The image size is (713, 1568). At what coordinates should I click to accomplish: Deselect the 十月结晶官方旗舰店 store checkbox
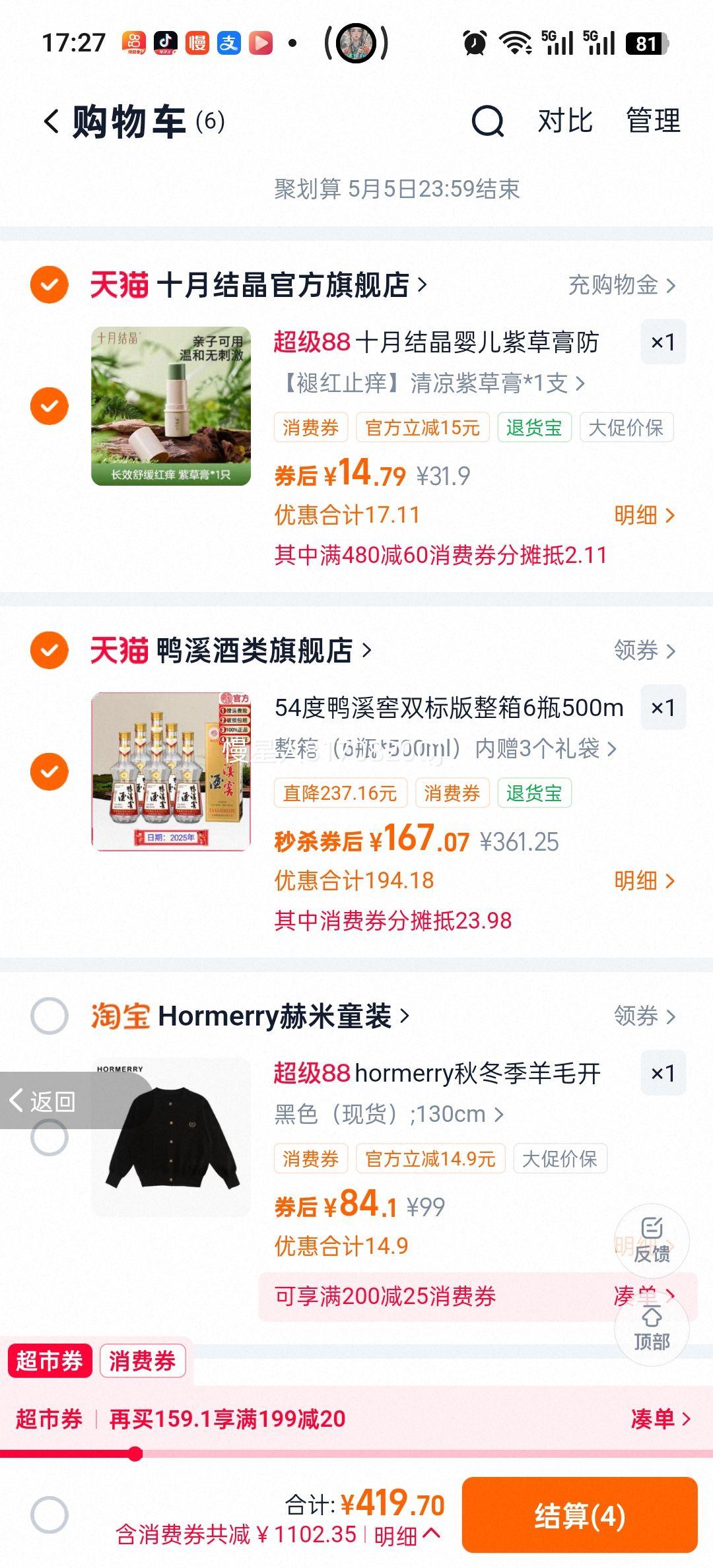48,286
